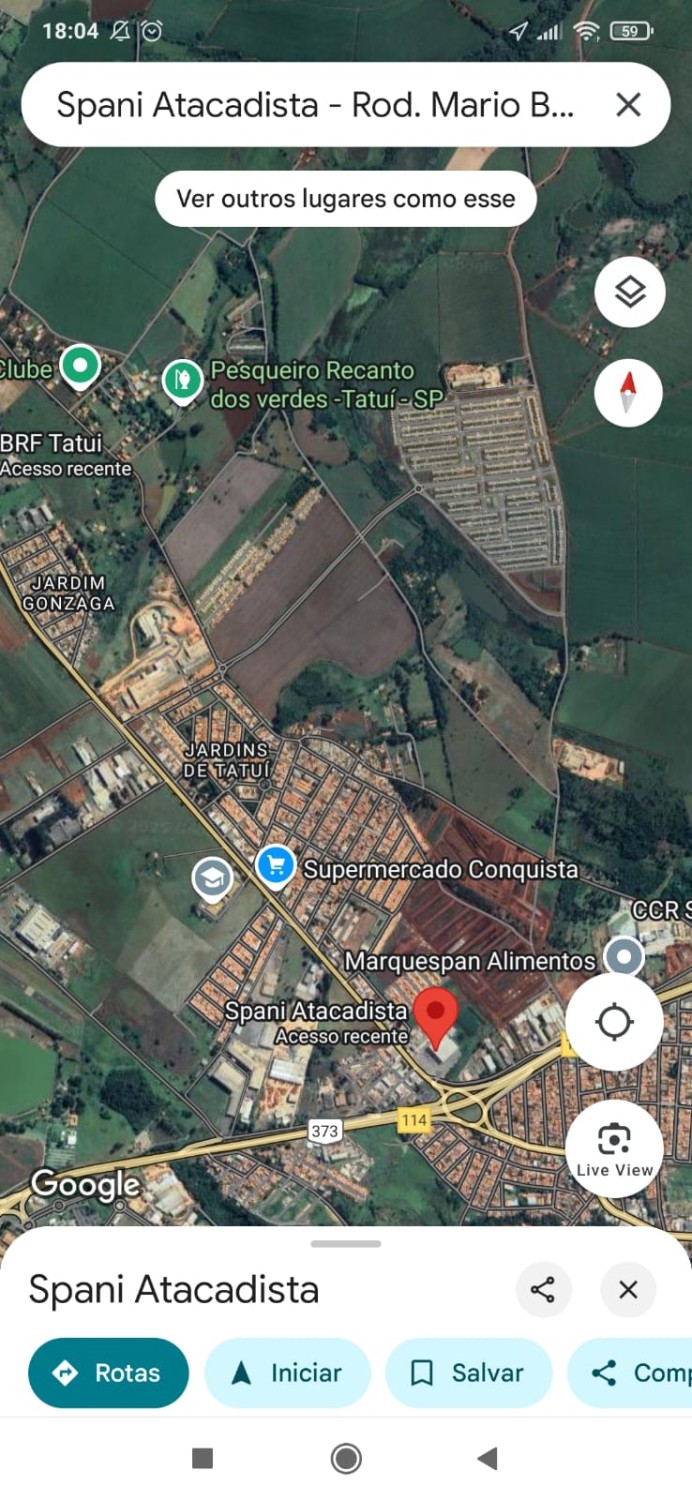This screenshot has width=692, height=1500.
Task: Select the Supermercado Conquista map pin
Action: pyautogui.click(x=275, y=866)
